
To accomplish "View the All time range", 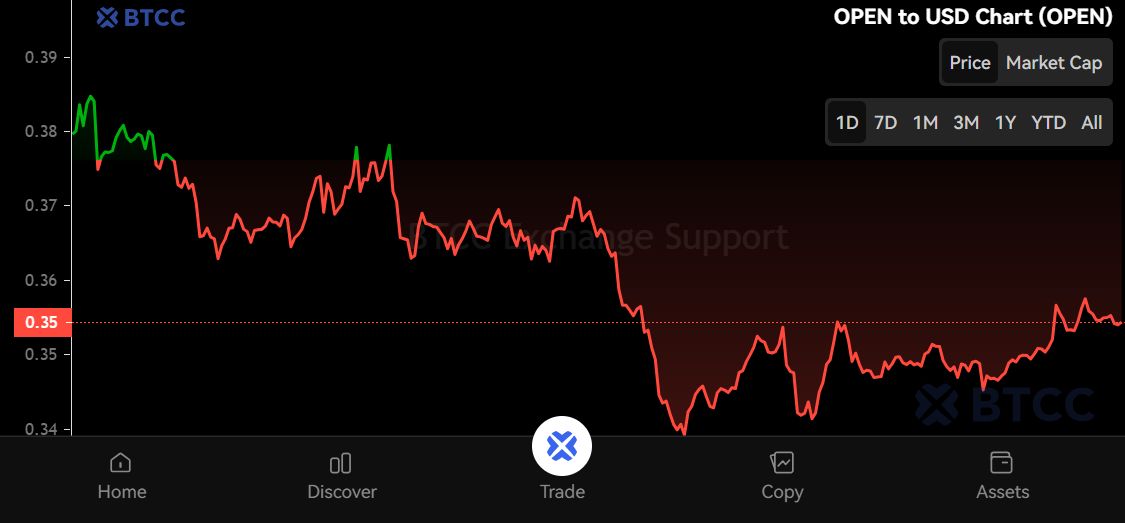I will [x=1091, y=123].
